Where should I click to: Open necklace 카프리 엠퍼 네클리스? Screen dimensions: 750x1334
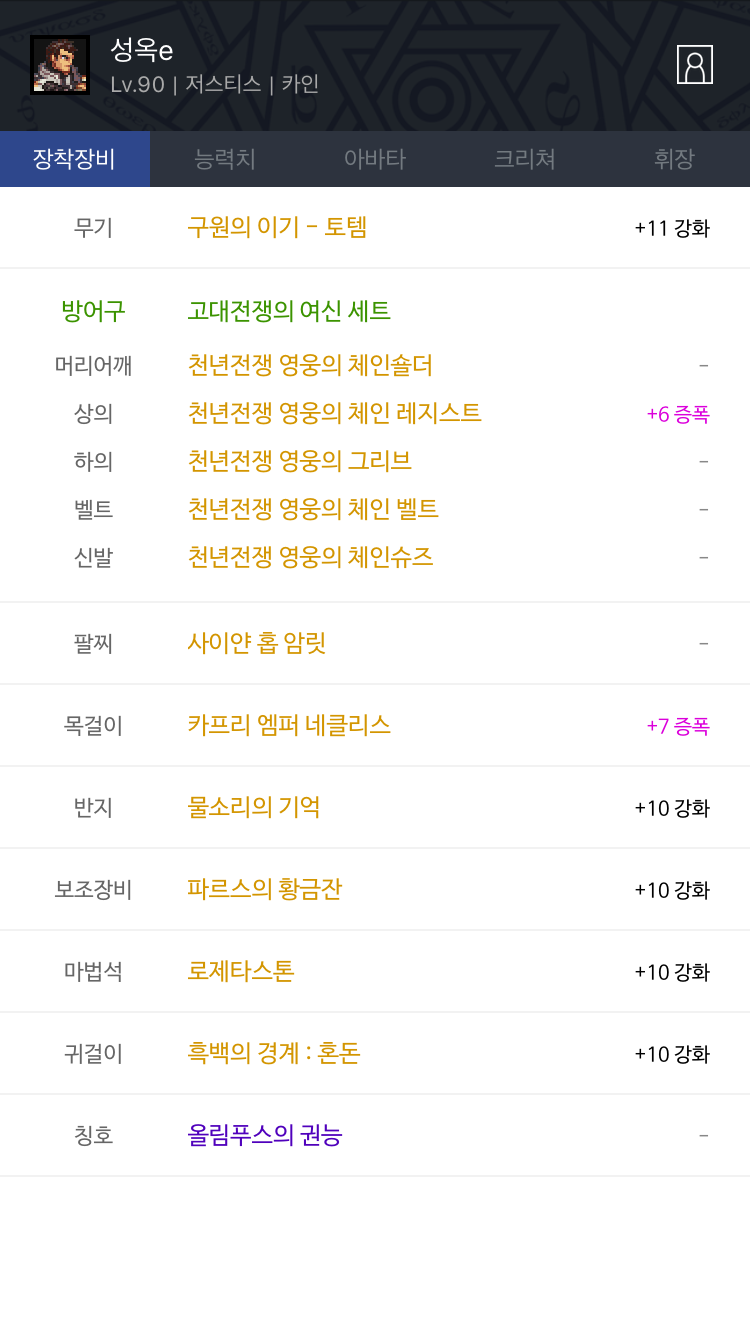(289, 725)
